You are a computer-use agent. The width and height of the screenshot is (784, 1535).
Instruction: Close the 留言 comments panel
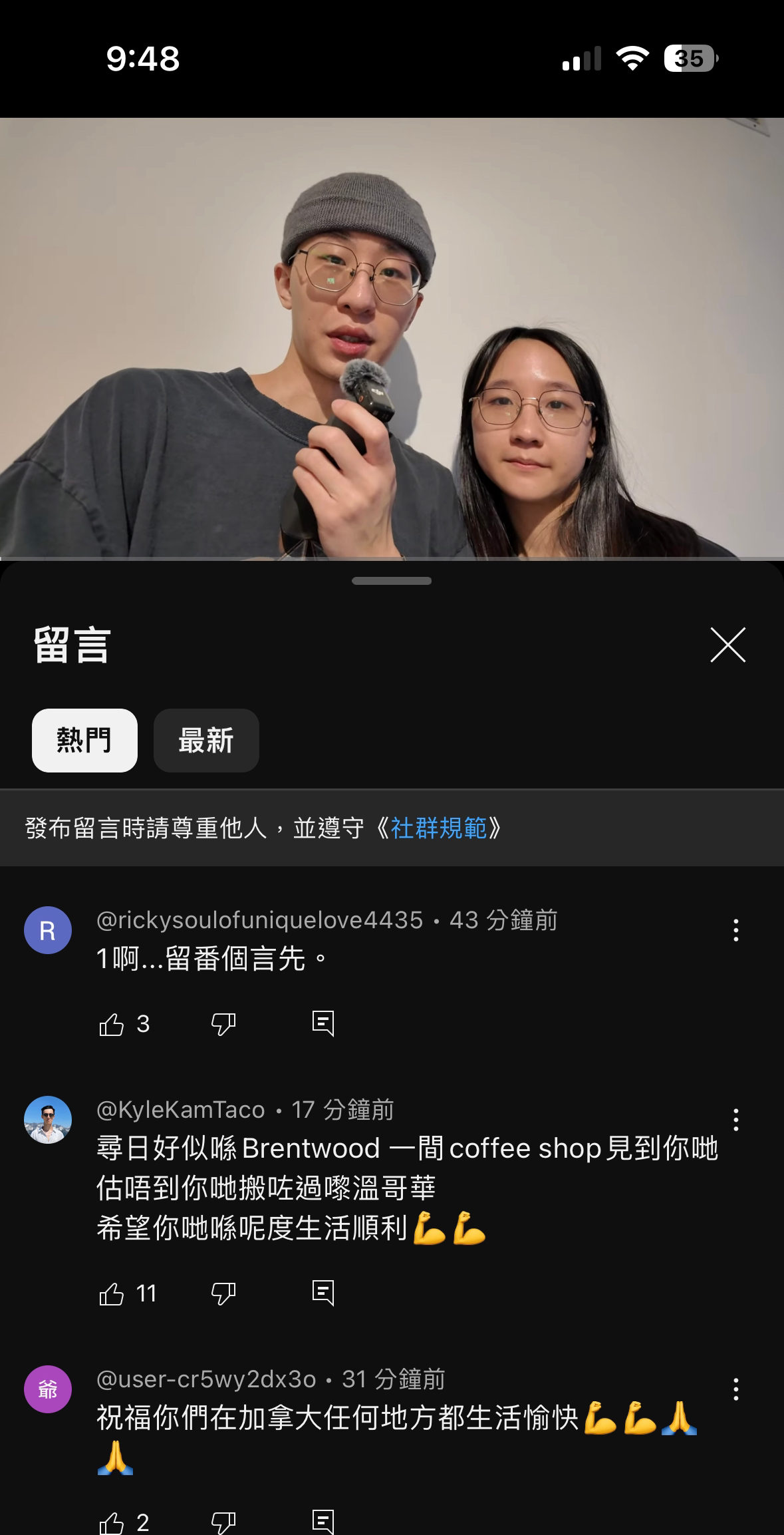729,644
